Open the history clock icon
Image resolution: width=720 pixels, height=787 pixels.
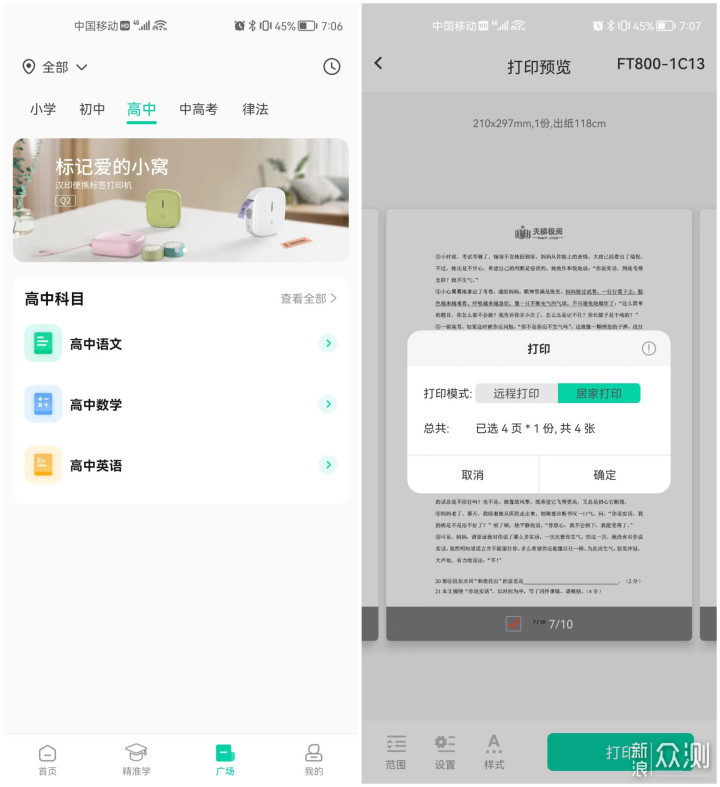click(x=332, y=67)
